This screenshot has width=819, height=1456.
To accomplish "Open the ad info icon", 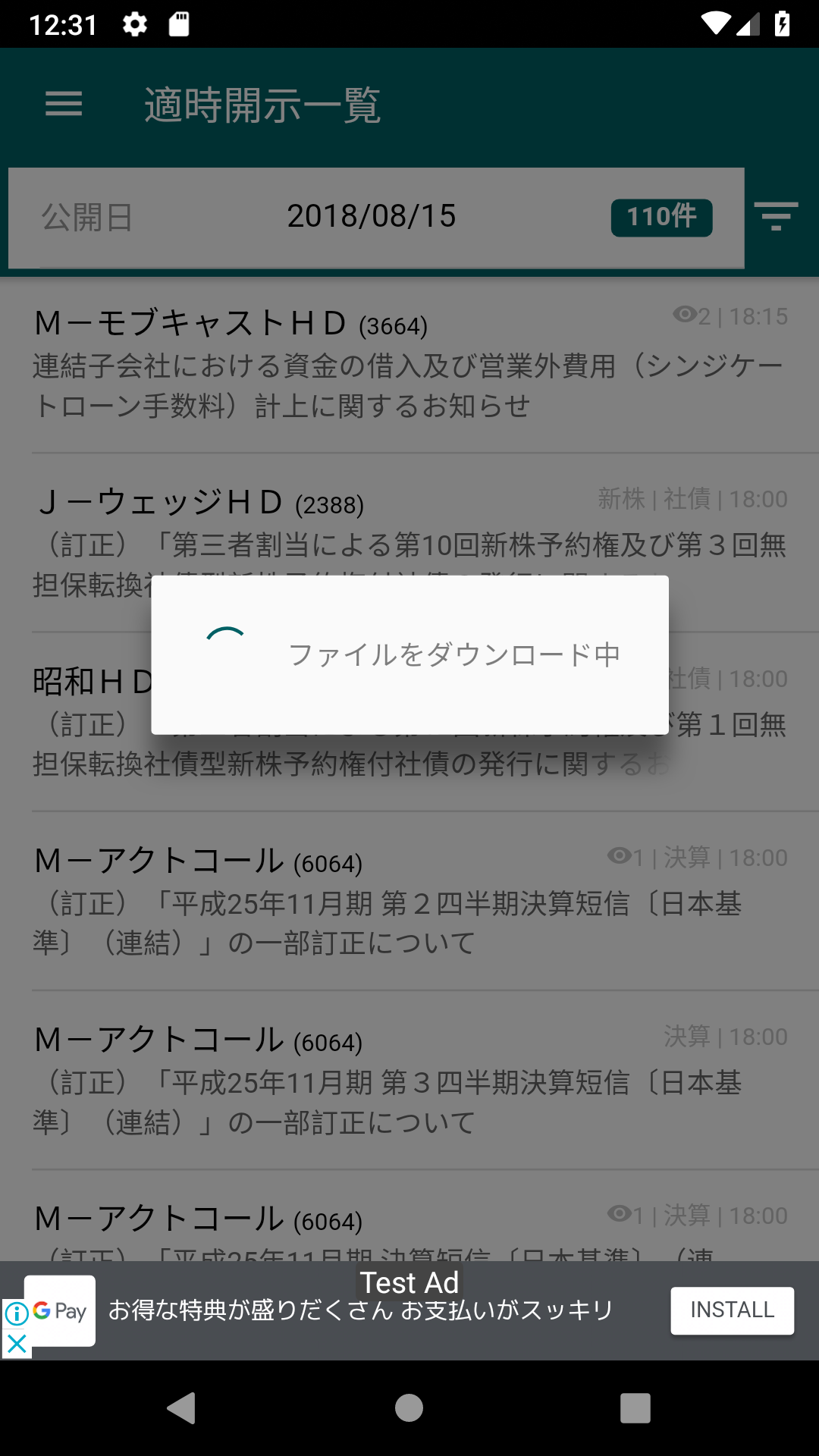I will click(x=16, y=1313).
